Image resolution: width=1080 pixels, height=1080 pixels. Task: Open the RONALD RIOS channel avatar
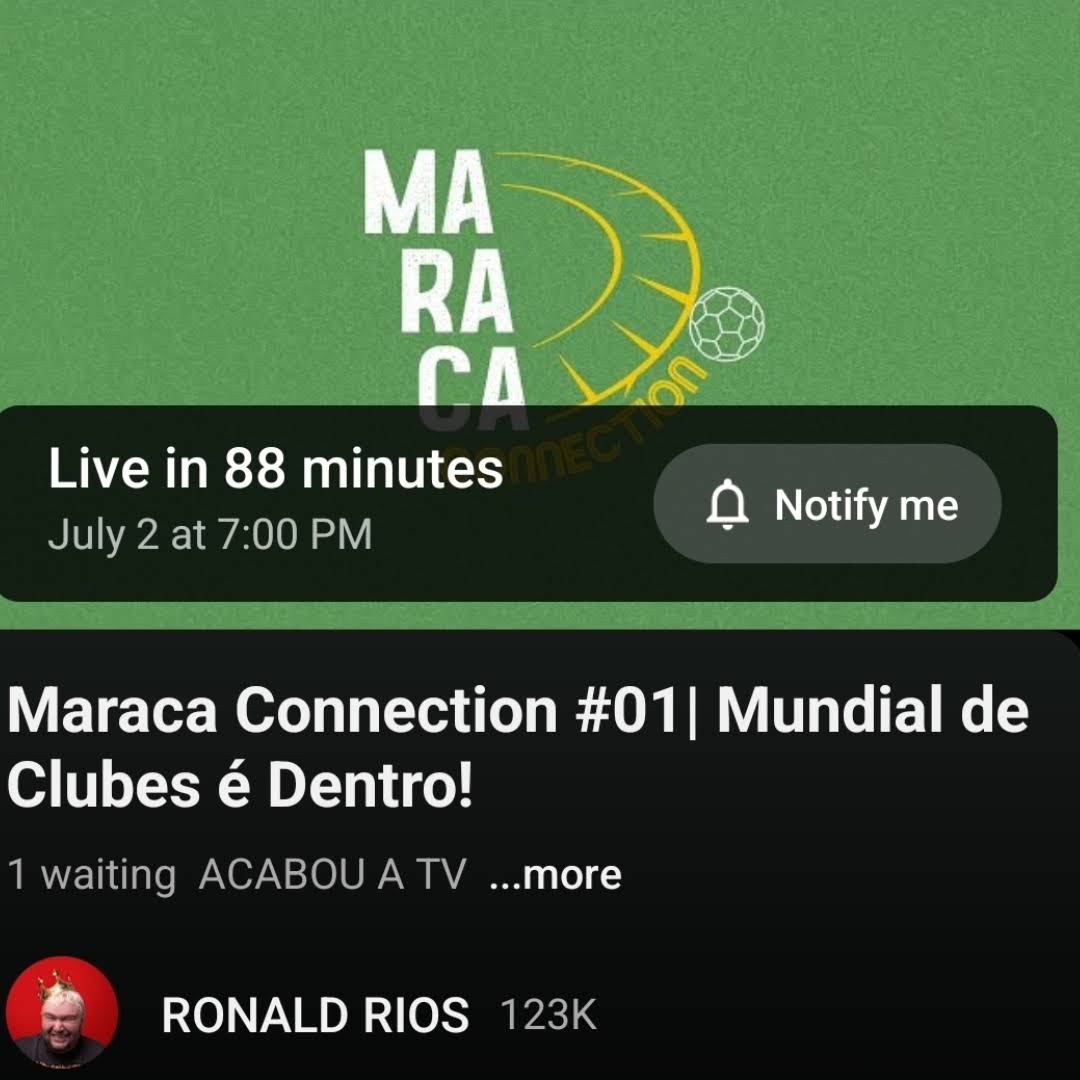coord(62,1012)
